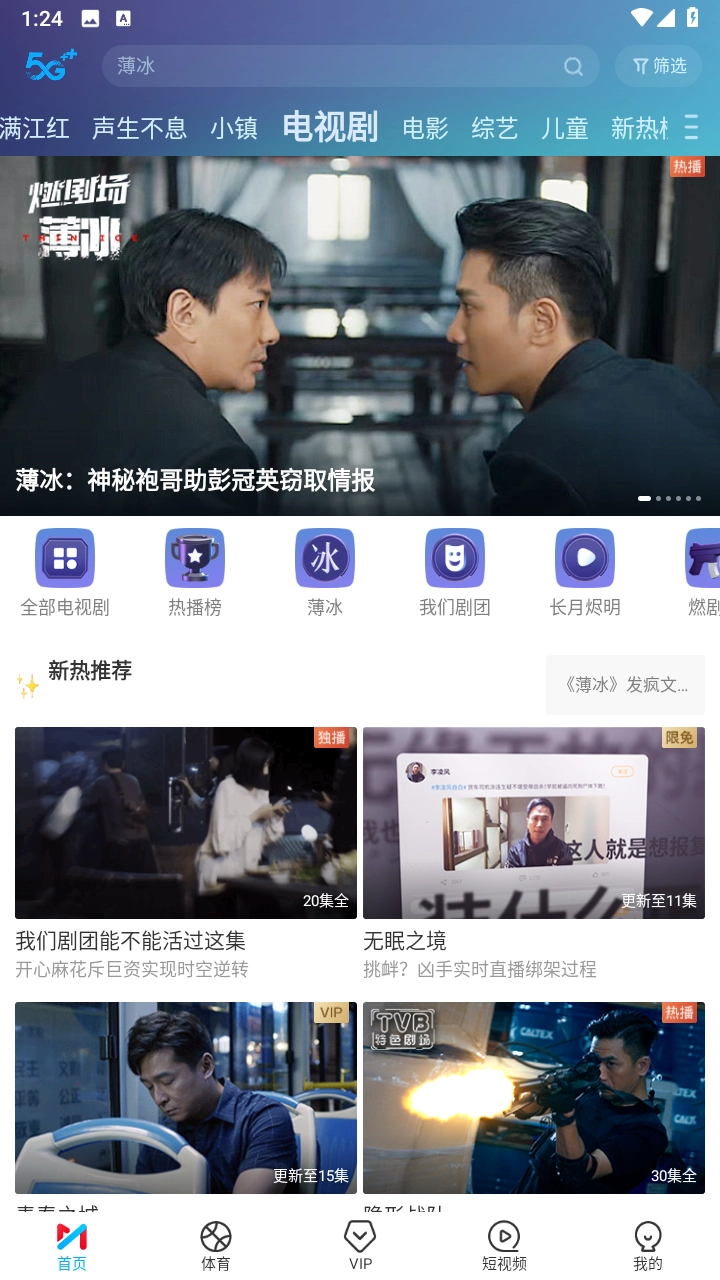The image size is (720, 1280).
Task: Open the 薄冰 featured banner
Action: 360,335
